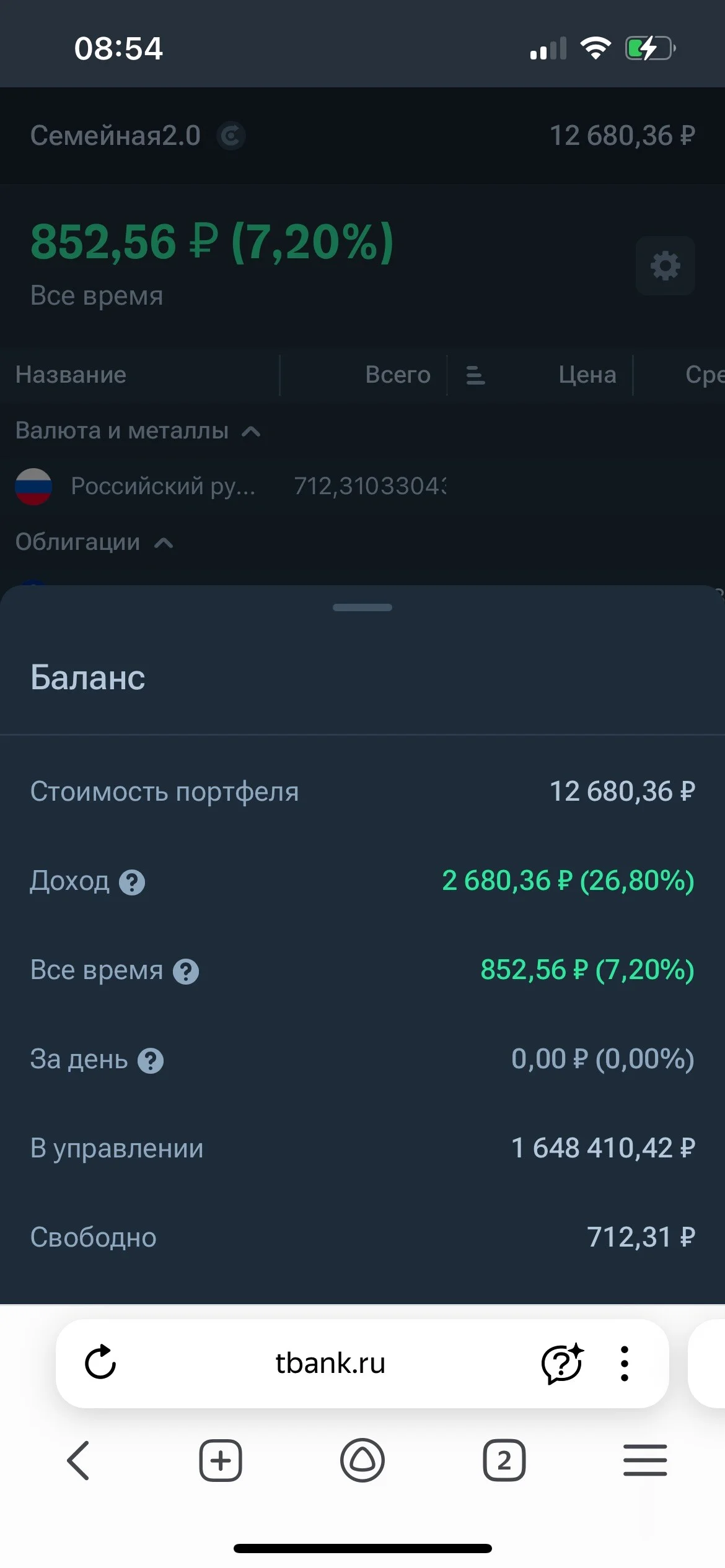Reload the tbank.ru page
This screenshot has width=725, height=1568.
[100, 1363]
